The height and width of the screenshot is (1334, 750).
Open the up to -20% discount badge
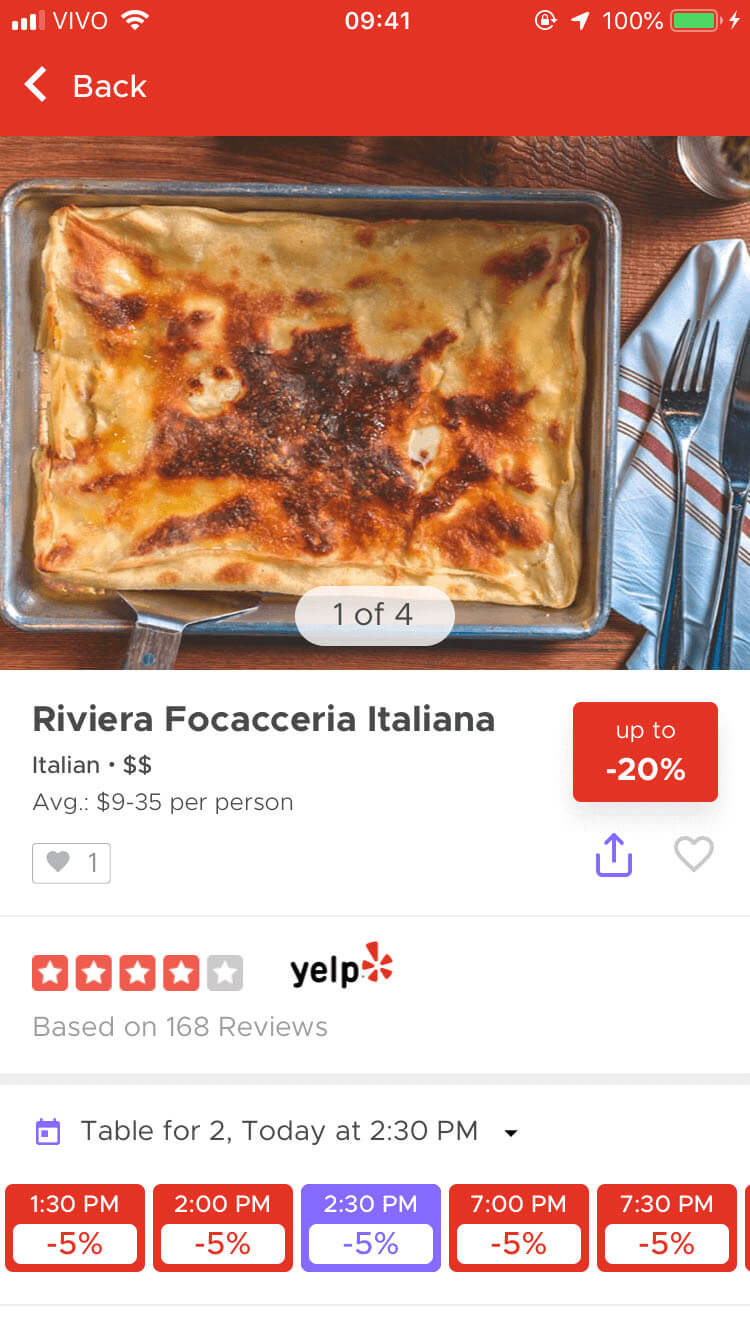click(645, 752)
